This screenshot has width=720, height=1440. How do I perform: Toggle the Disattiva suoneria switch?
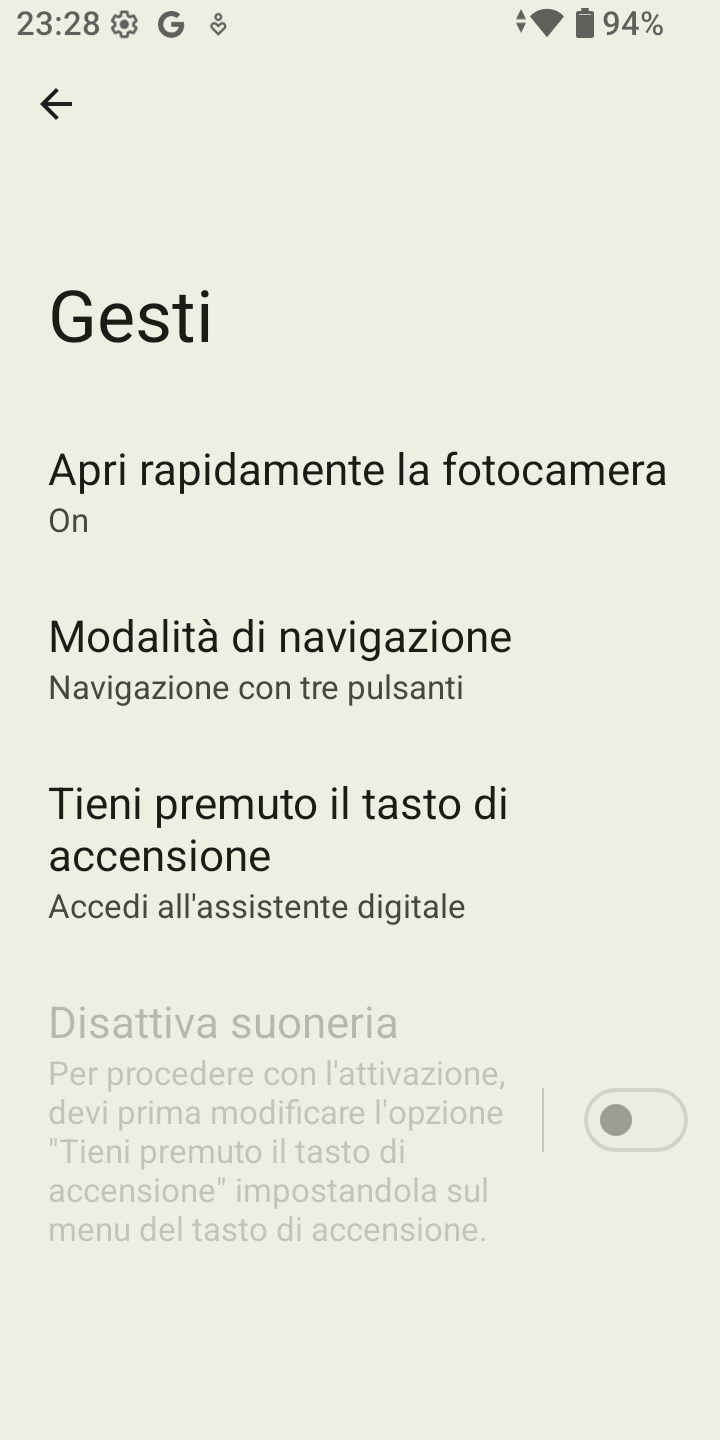(x=635, y=1120)
